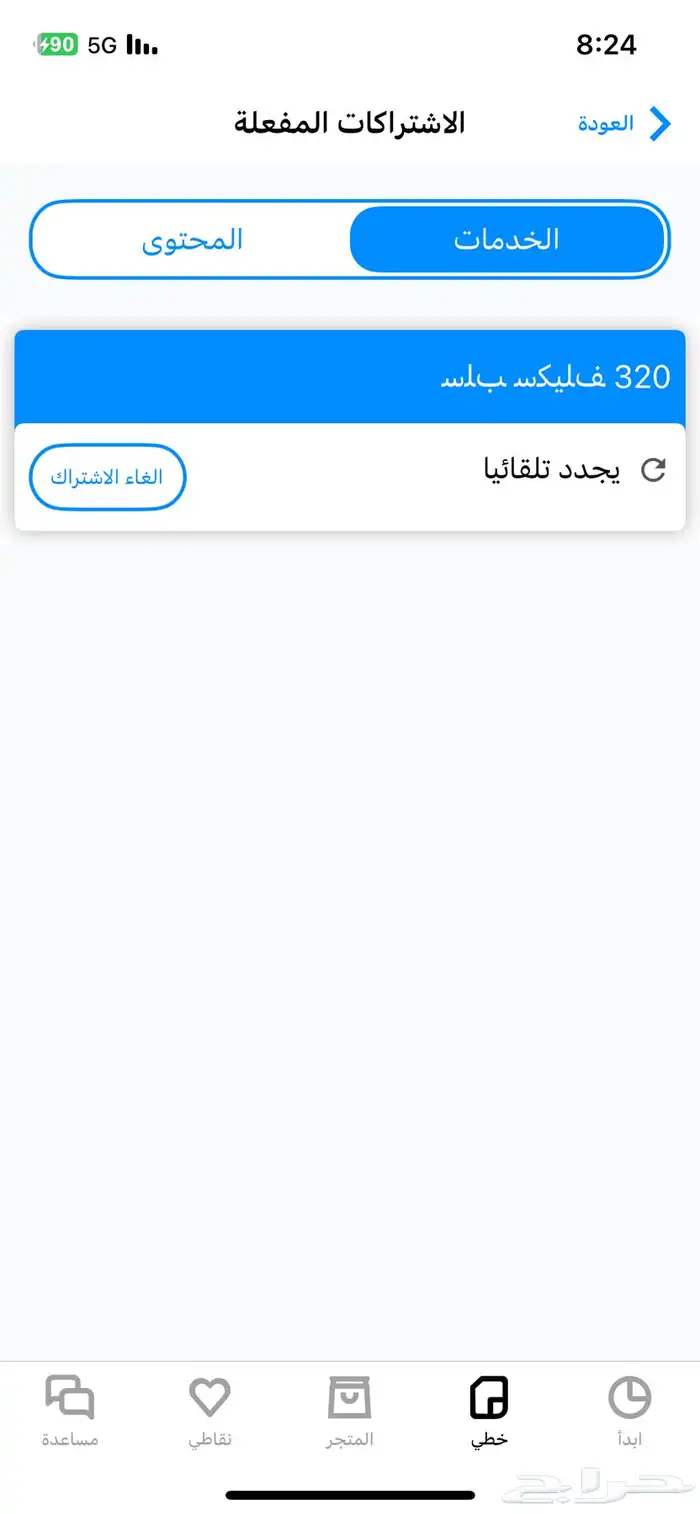Screen dimensions: 700x1514
Task: Switch to خطي tab
Action: point(489,1411)
